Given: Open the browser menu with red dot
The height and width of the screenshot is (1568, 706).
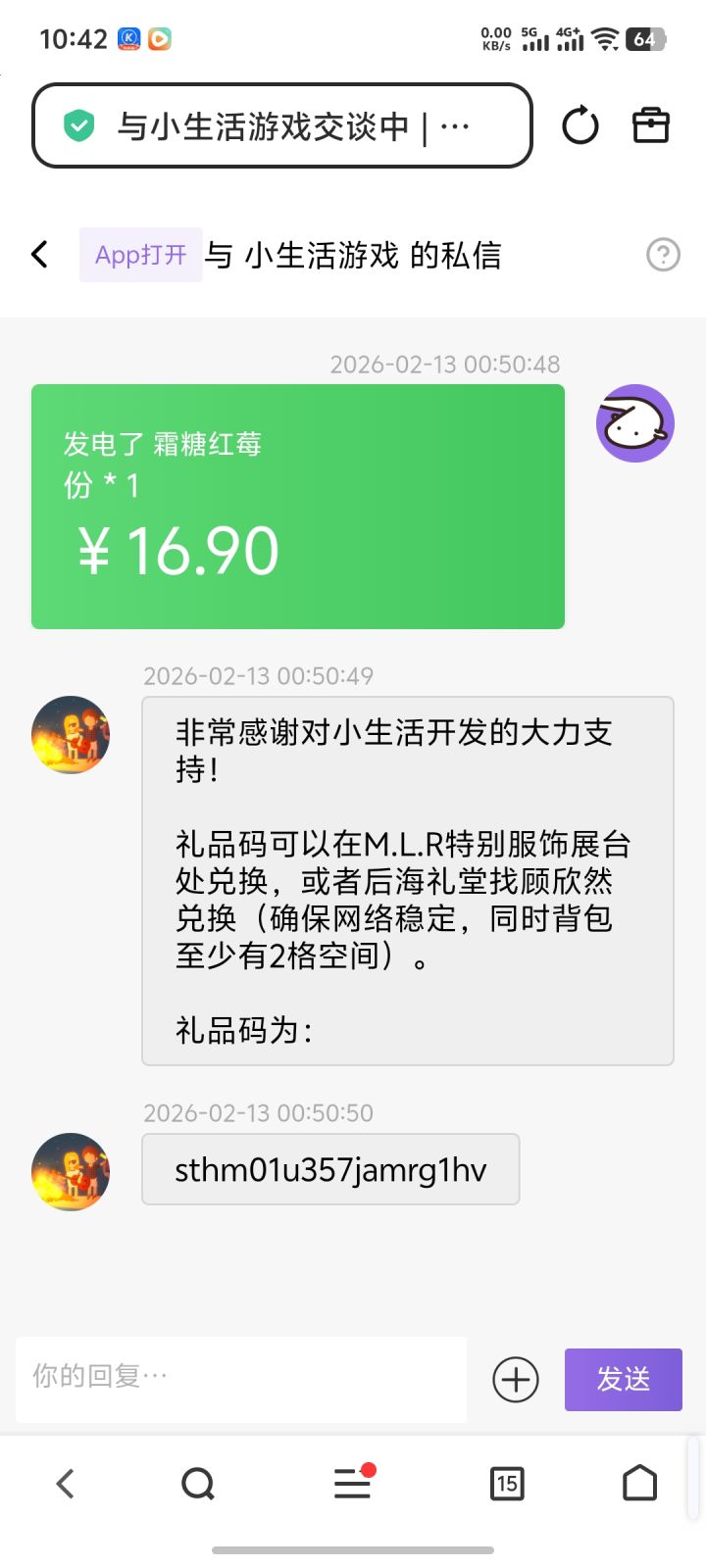Looking at the screenshot, I should point(352,1484).
